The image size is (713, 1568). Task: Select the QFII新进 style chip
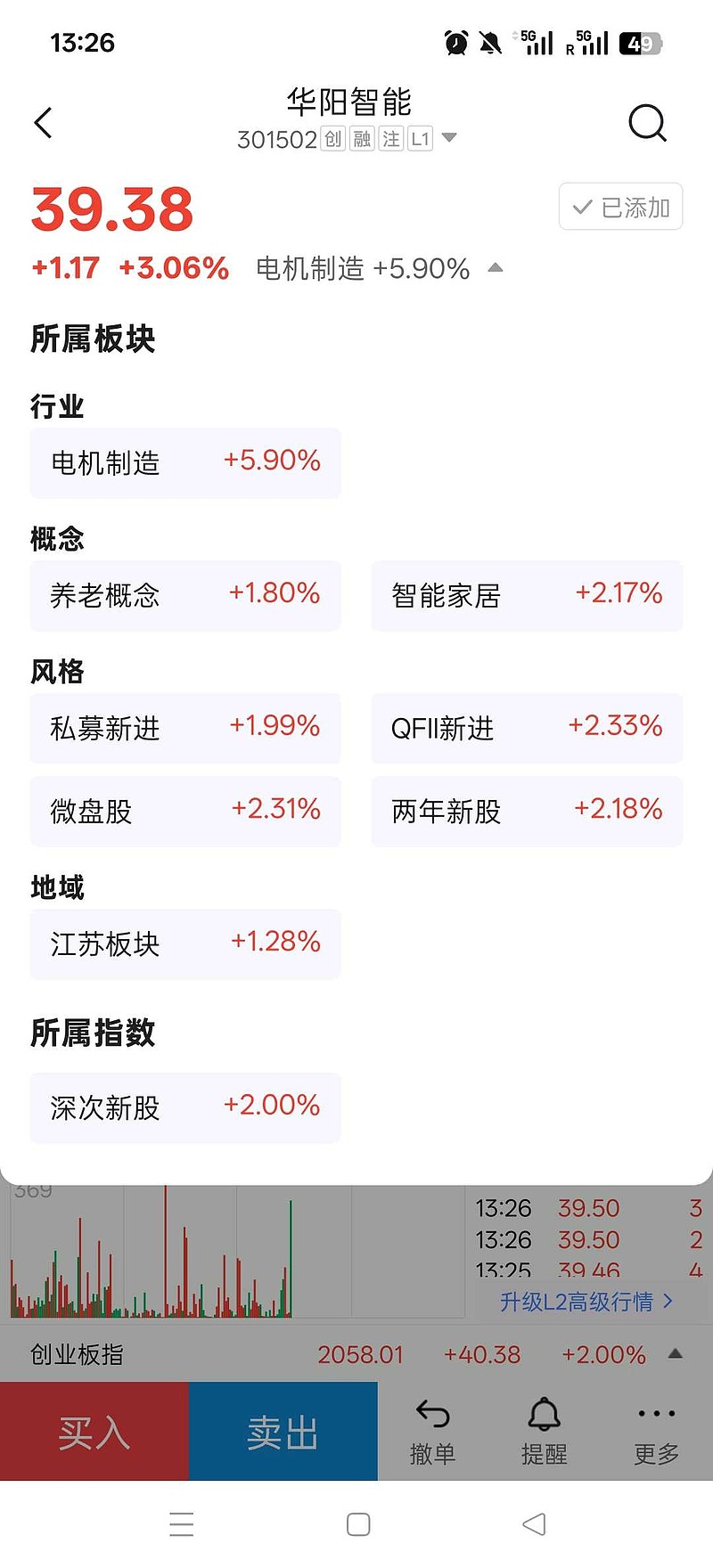click(x=527, y=728)
